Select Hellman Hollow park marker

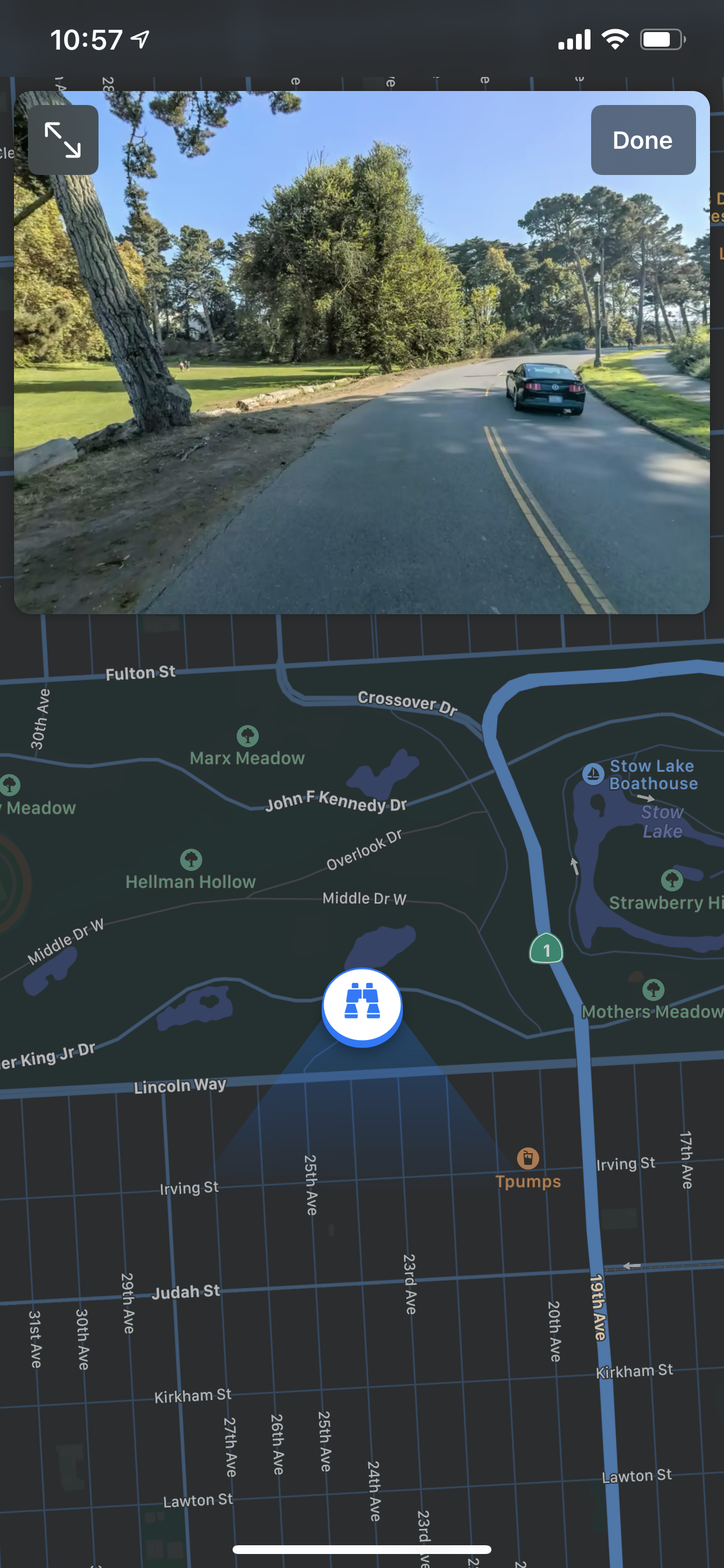191,860
